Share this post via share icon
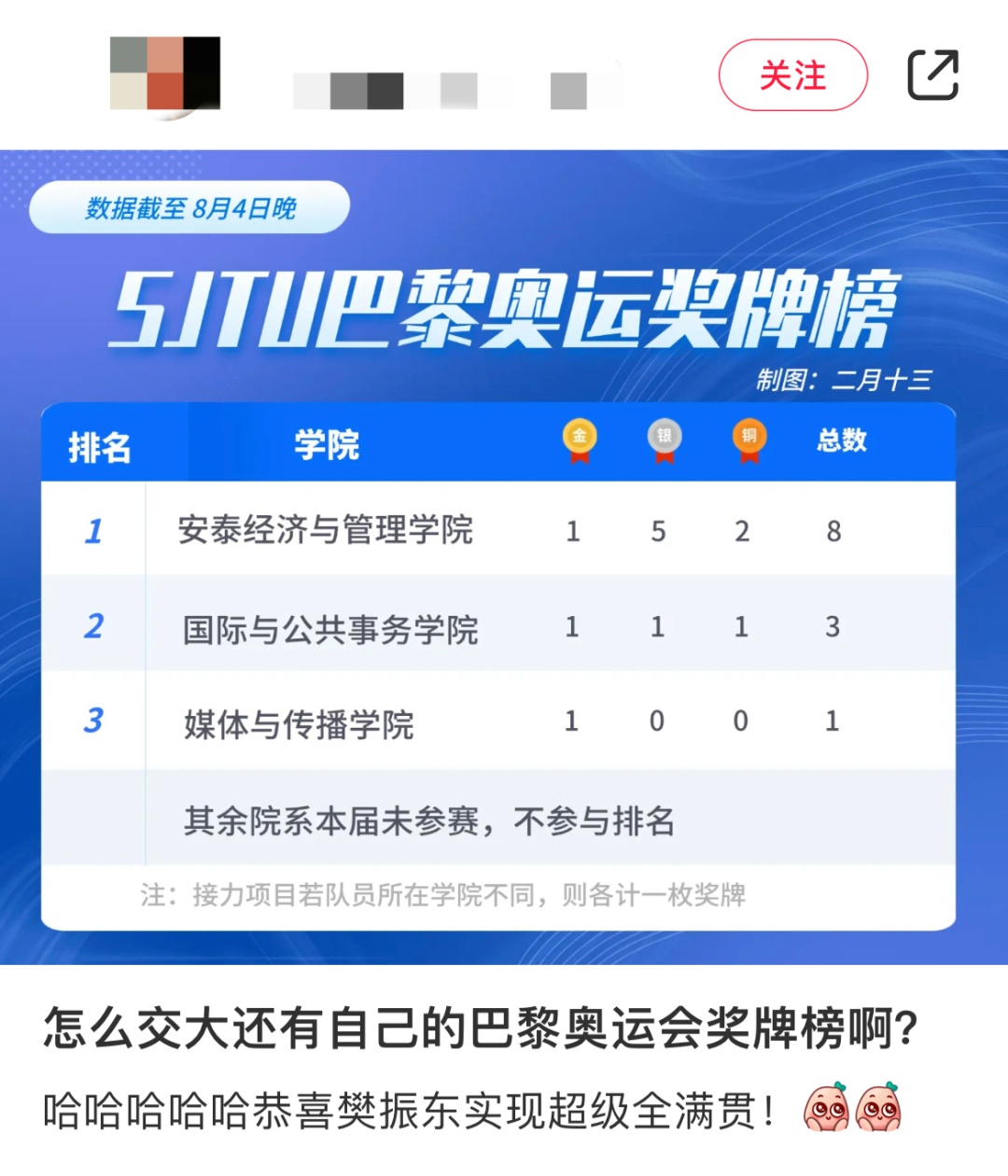Image resolution: width=1008 pixels, height=1176 pixels. point(933,75)
